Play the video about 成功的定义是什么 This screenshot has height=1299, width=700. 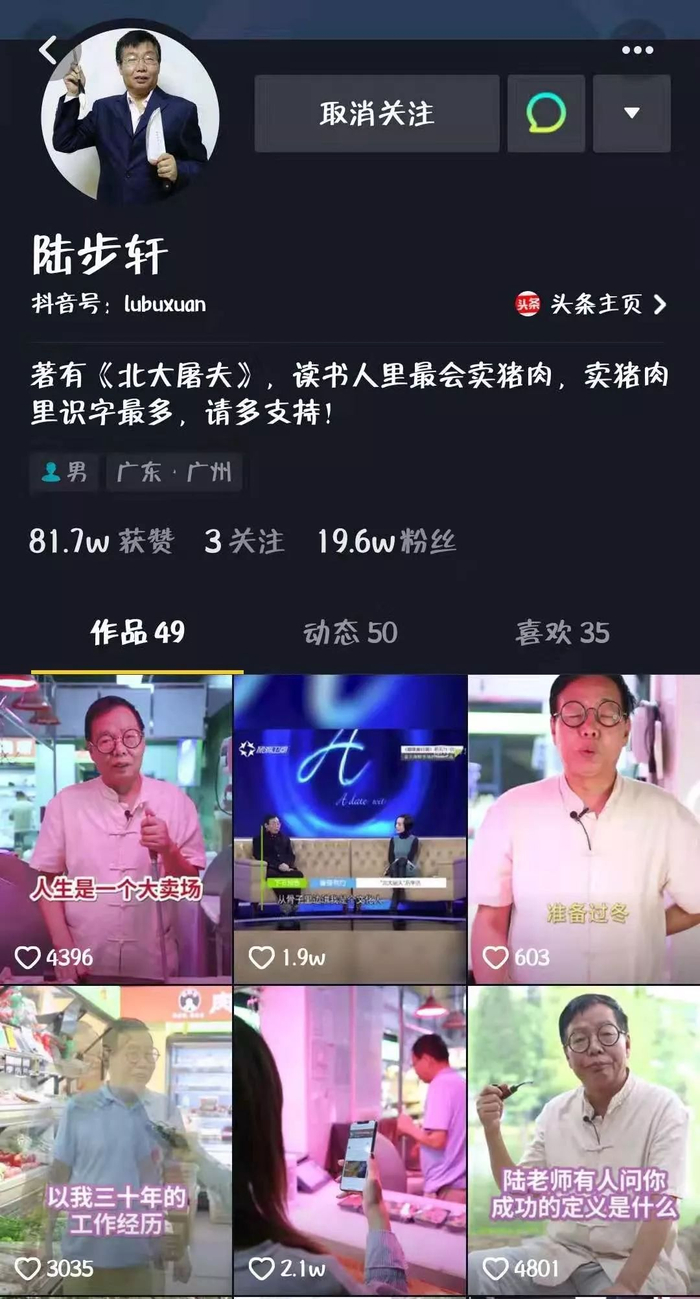click(x=584, y=1141)
